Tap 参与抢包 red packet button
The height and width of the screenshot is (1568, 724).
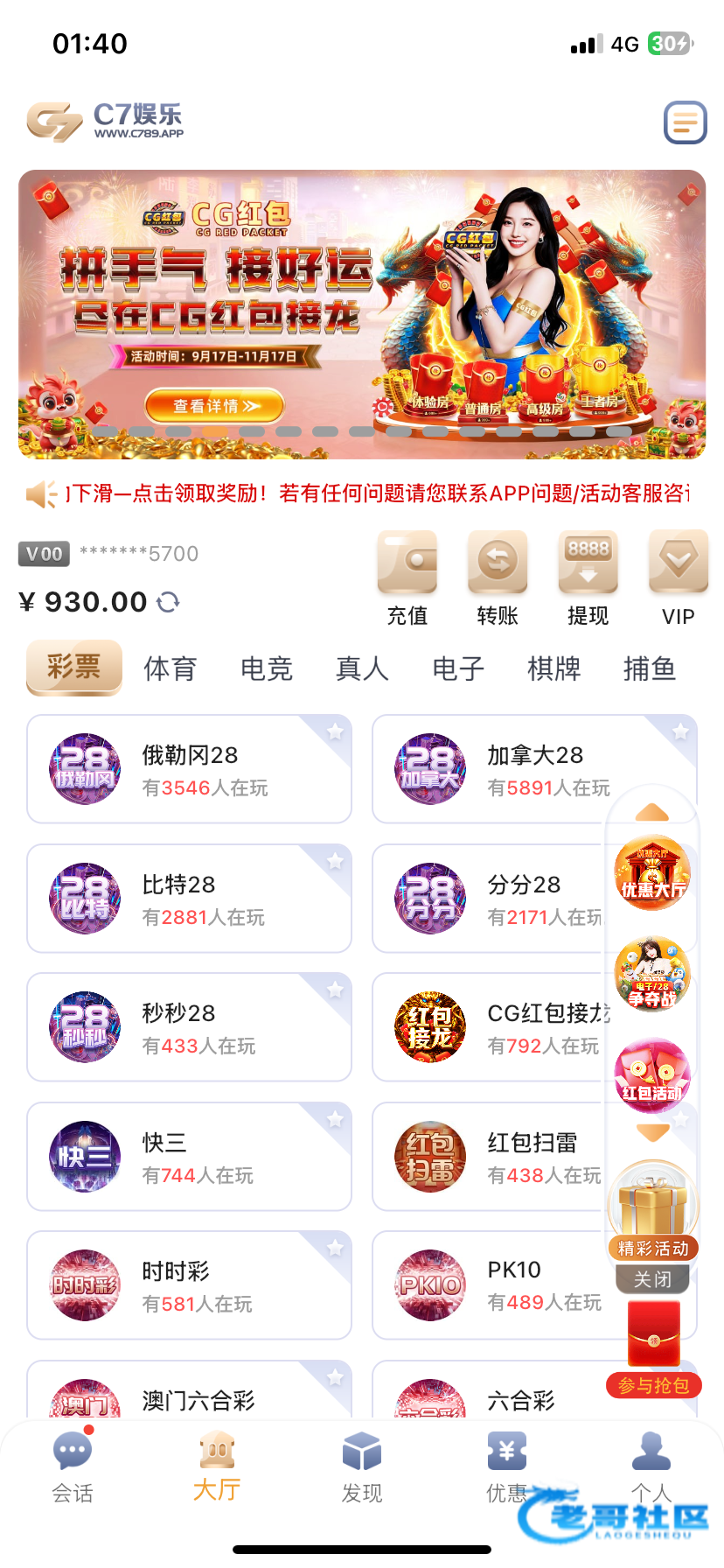[653, 1385]
